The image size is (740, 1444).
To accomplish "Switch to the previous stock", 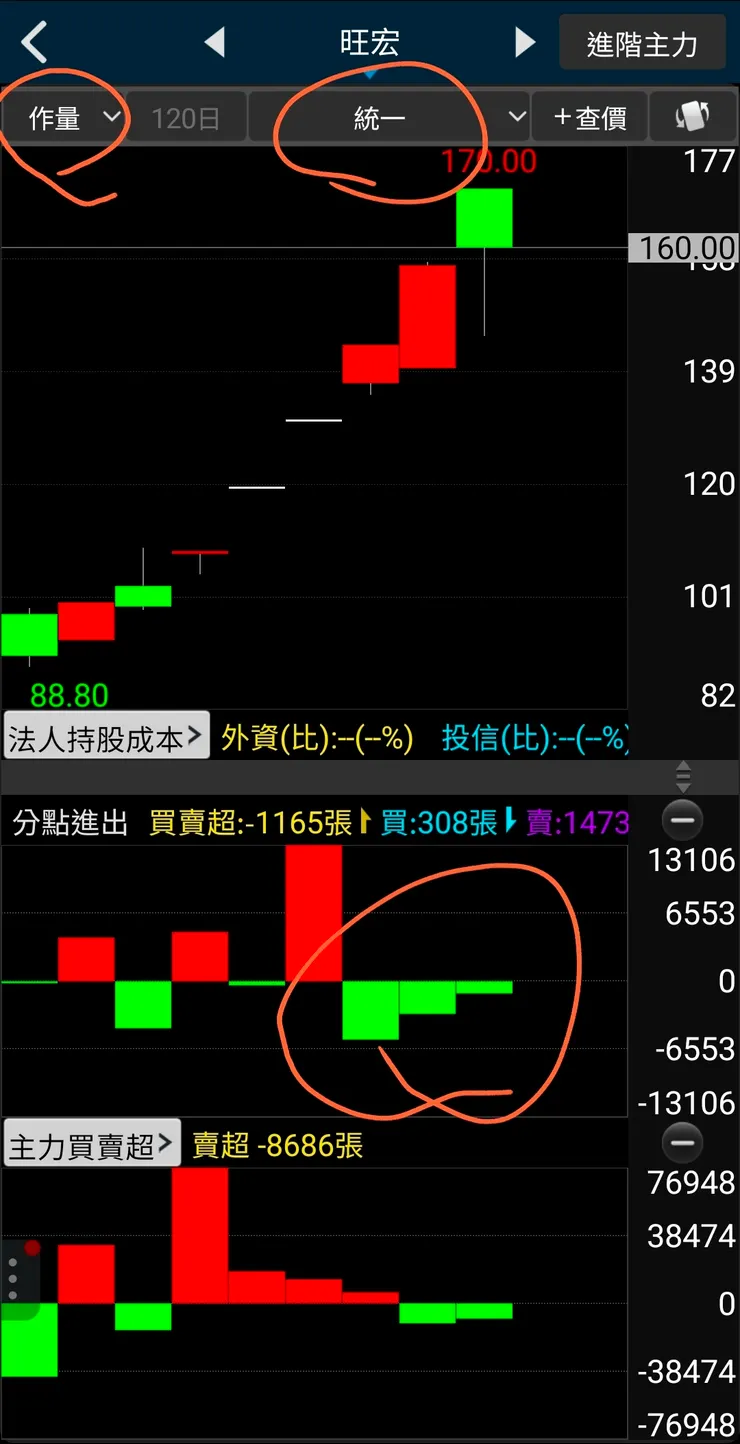I will coord(214,43).
